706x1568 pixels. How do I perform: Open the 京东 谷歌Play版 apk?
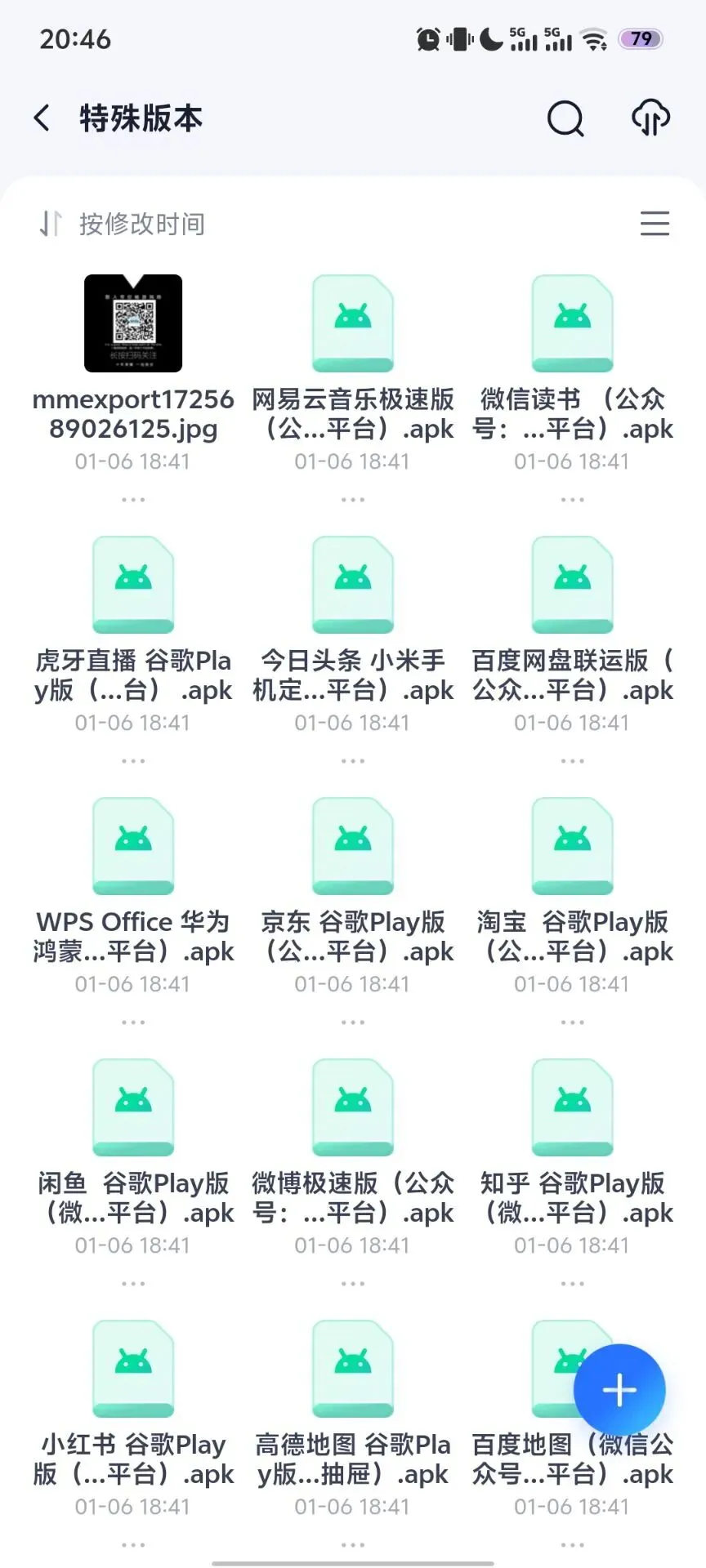353,846
